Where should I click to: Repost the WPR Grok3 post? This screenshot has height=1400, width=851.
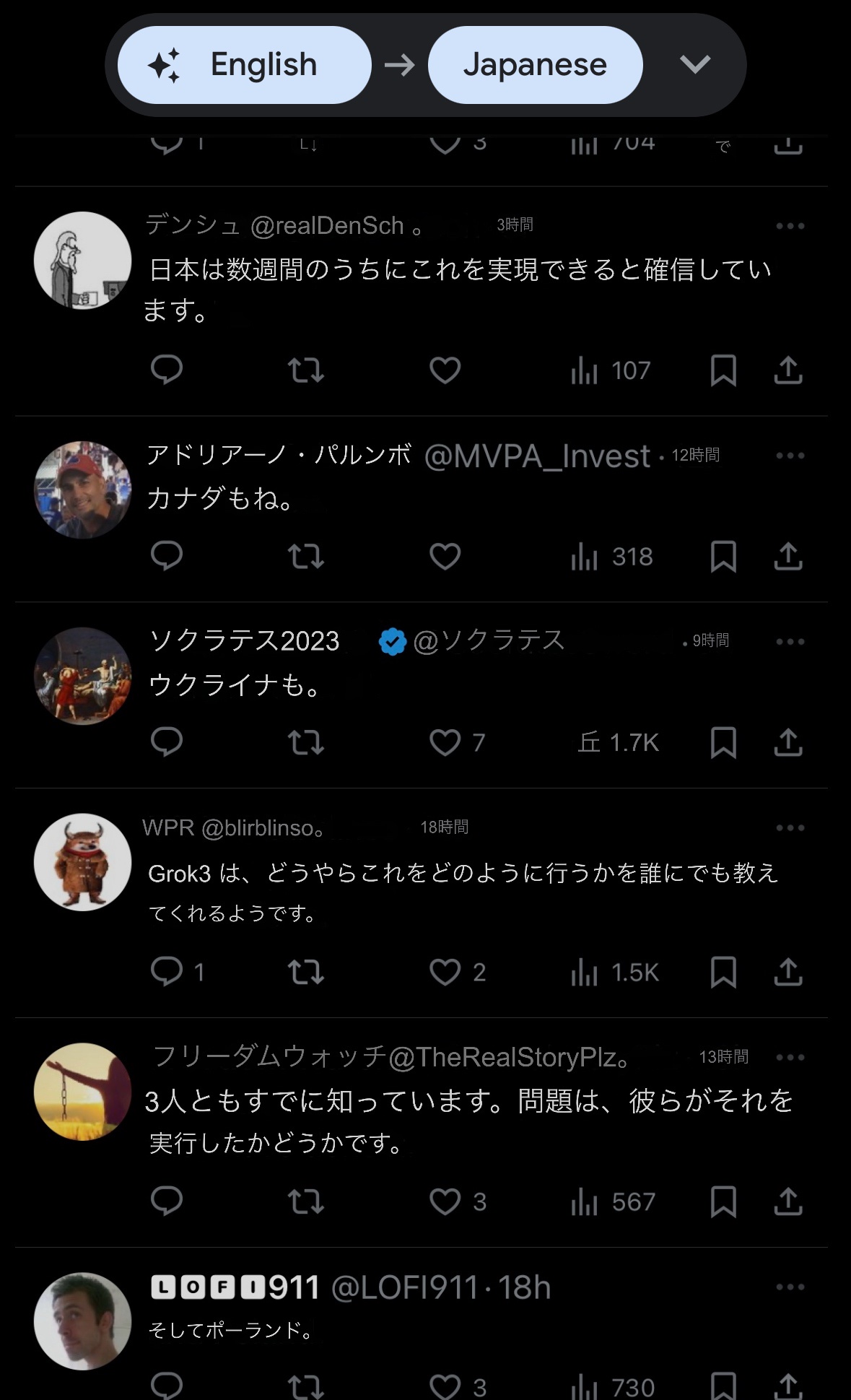click(x=305, y=972)
